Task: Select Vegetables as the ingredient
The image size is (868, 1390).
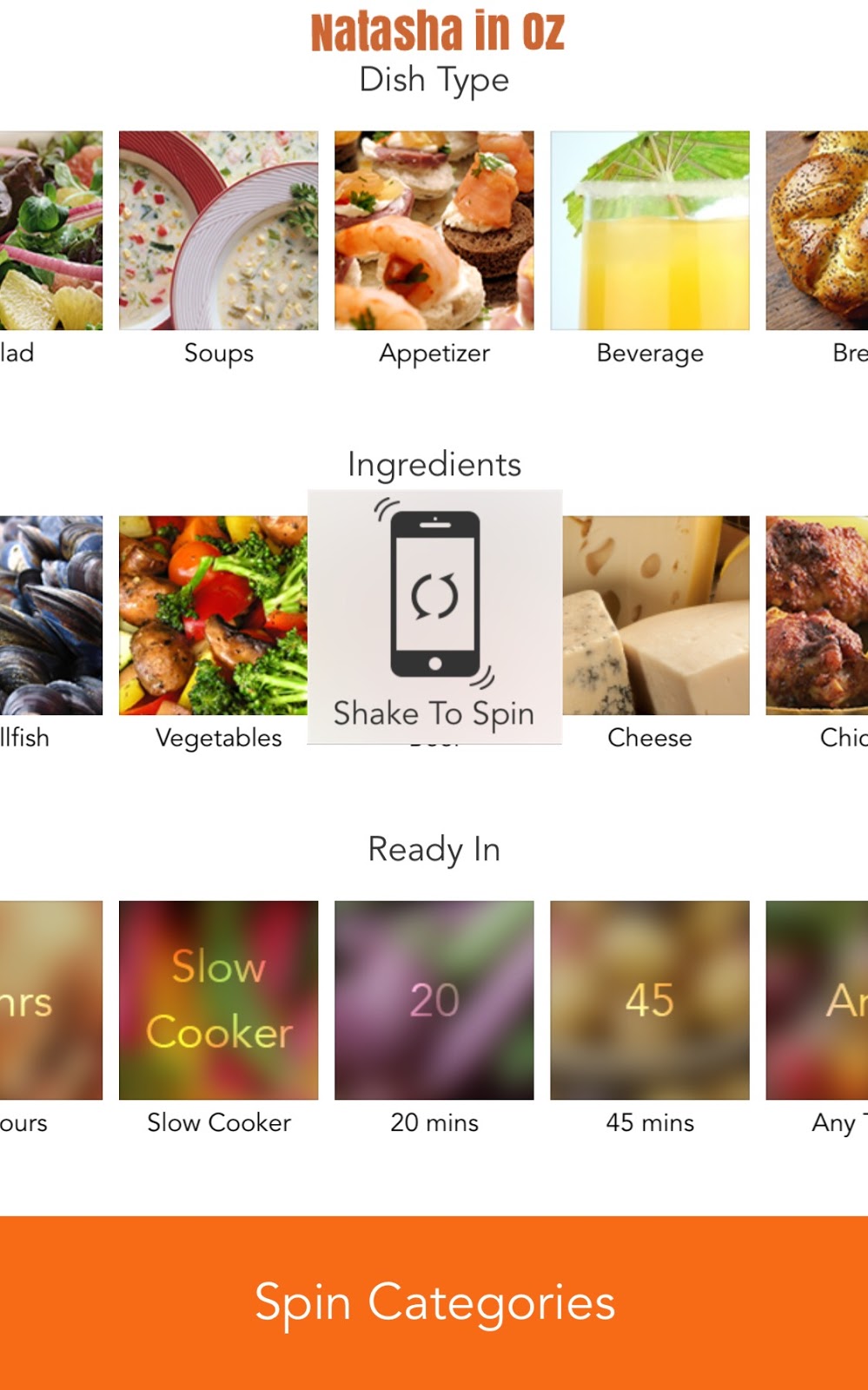Action: point(213,615)
